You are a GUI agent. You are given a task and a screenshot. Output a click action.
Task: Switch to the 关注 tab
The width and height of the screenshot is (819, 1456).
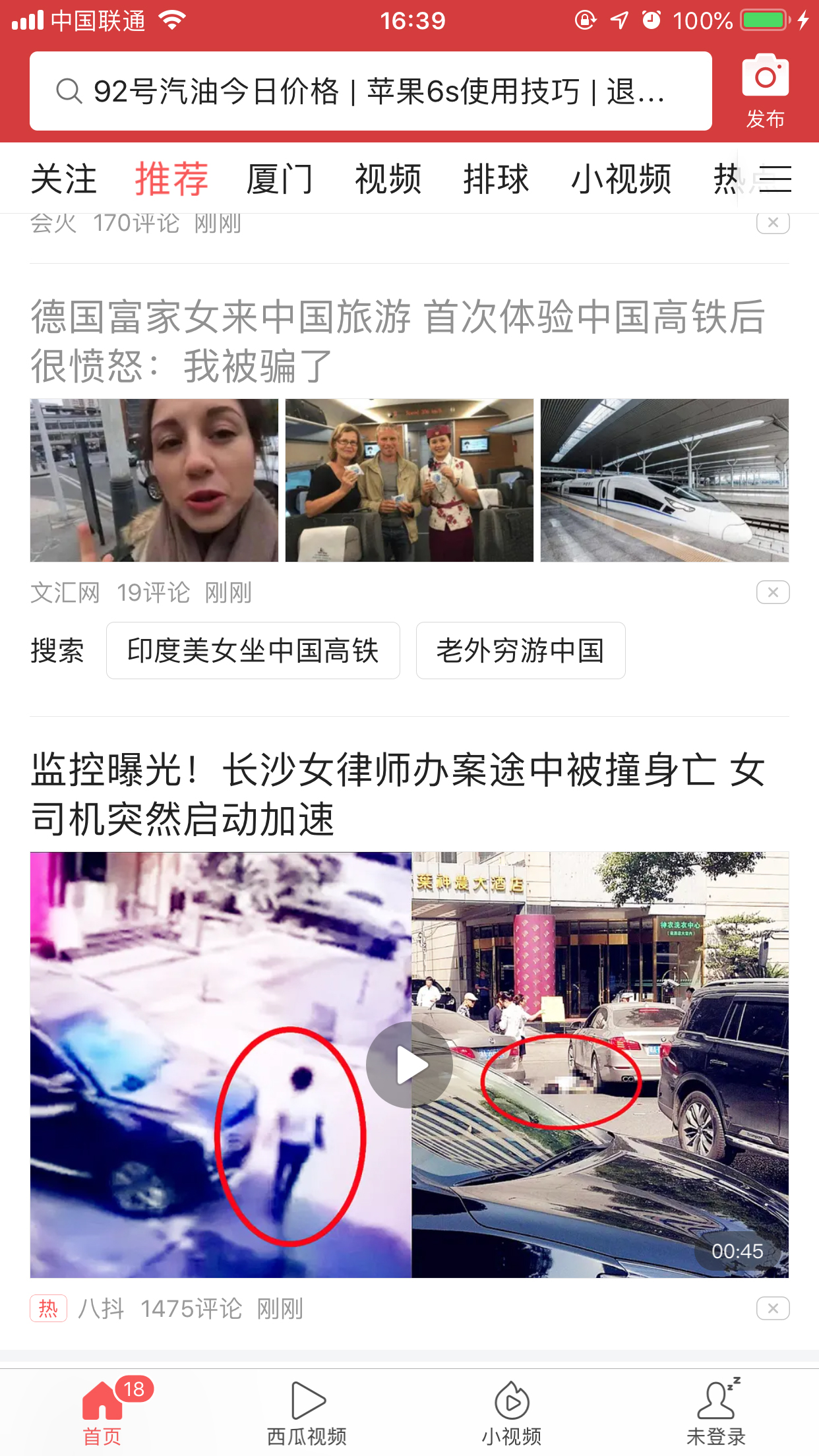point(63,179)
